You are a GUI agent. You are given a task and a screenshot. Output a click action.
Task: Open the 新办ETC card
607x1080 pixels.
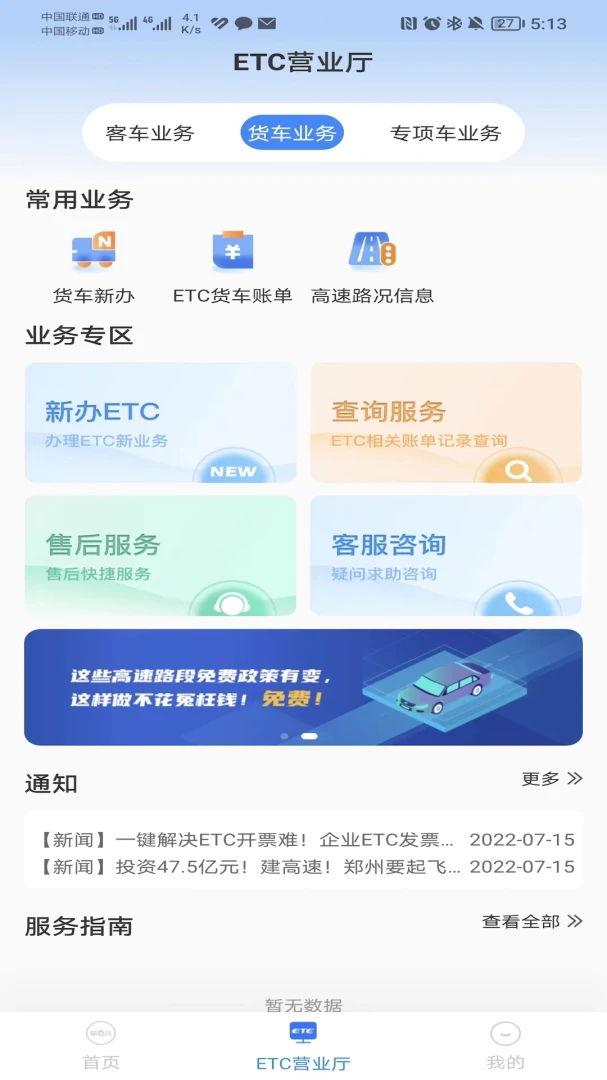[x=160, y=423]
